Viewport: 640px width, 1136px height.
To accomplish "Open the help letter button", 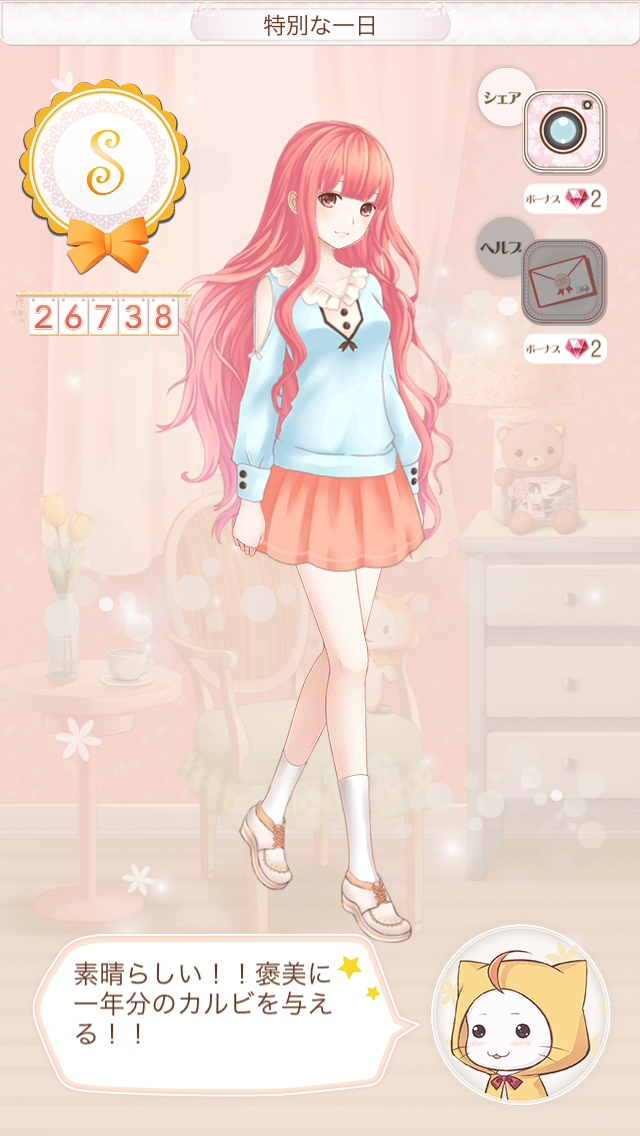I will [563, 281].
